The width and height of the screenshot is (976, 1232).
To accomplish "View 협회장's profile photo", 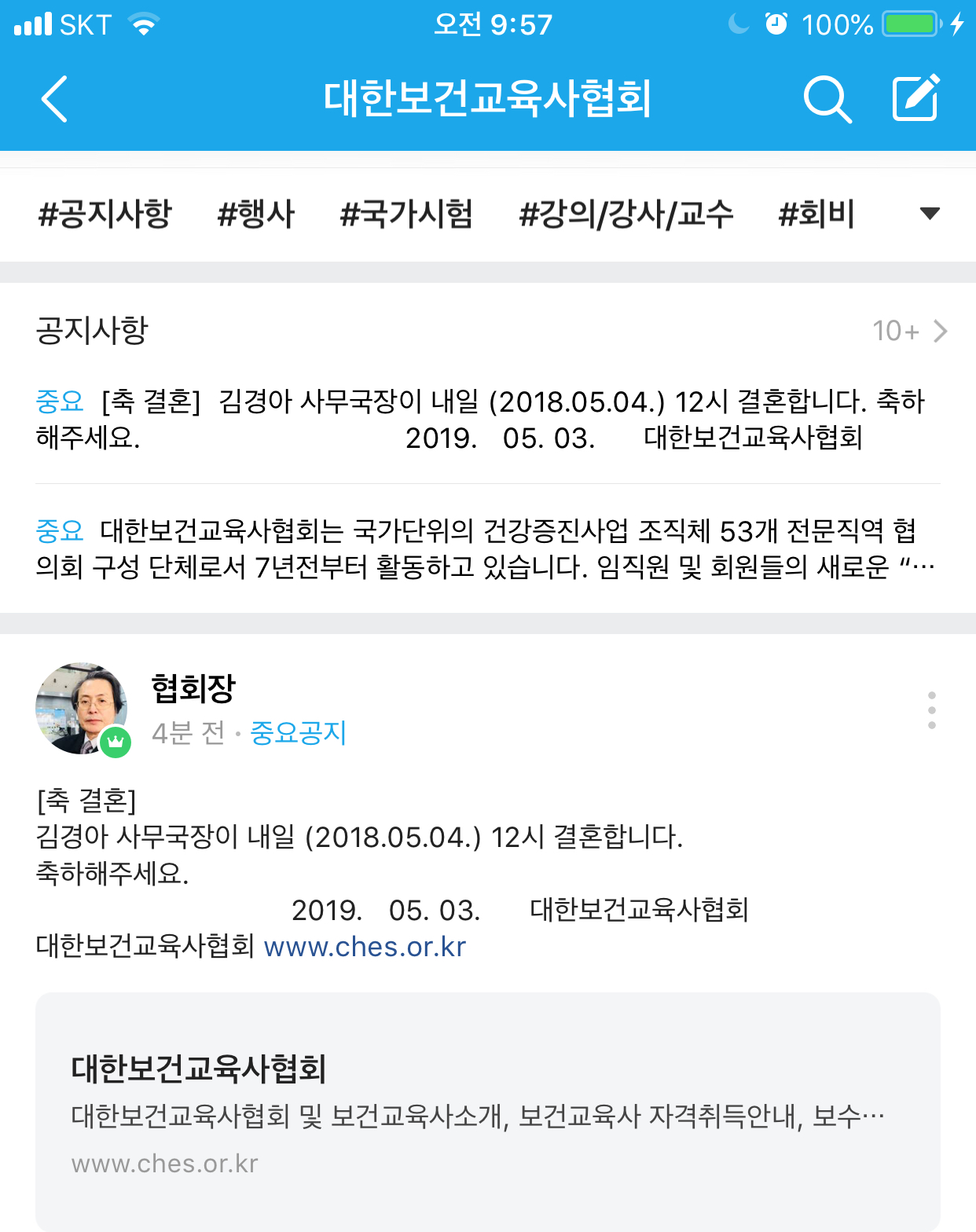I will 82,709.
